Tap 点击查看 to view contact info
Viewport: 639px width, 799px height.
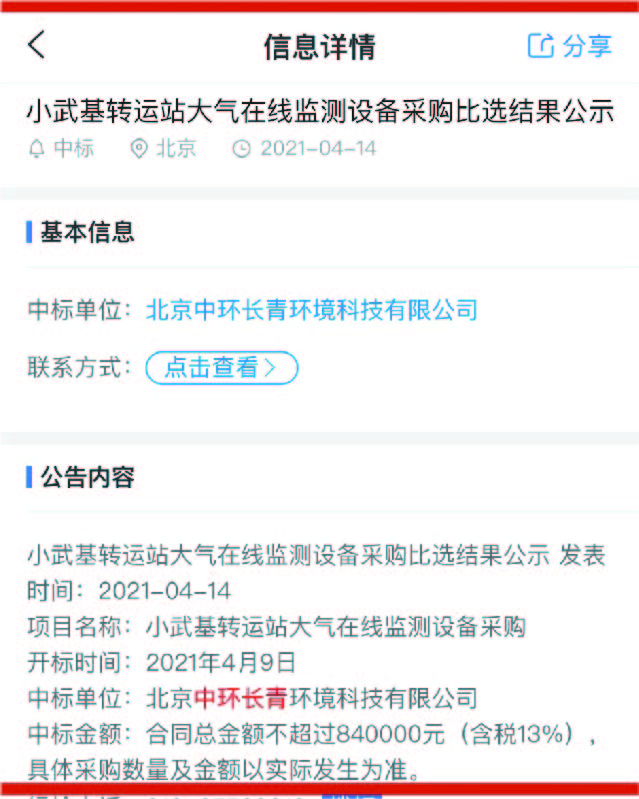point(221,368)
